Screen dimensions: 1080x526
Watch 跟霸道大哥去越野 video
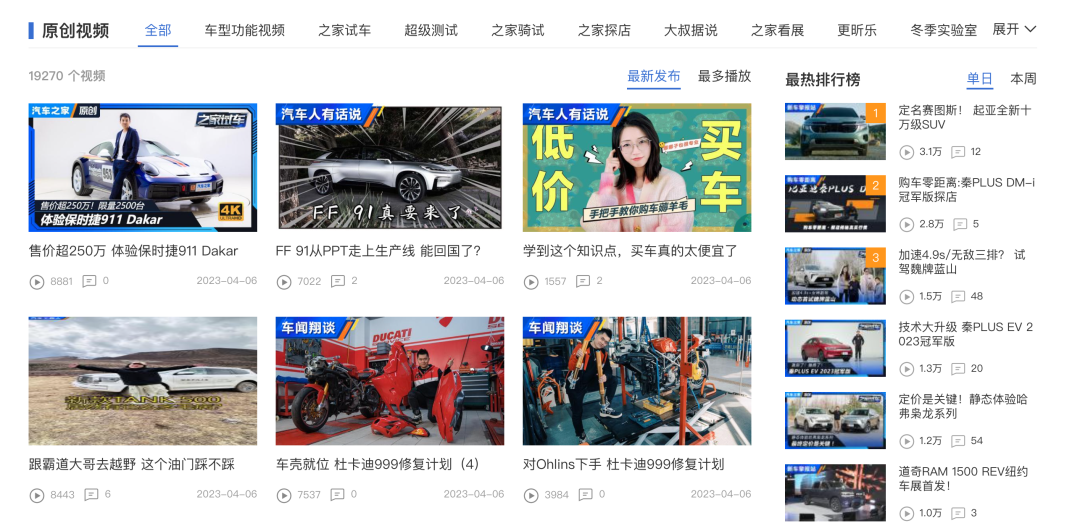coord(142,381)
